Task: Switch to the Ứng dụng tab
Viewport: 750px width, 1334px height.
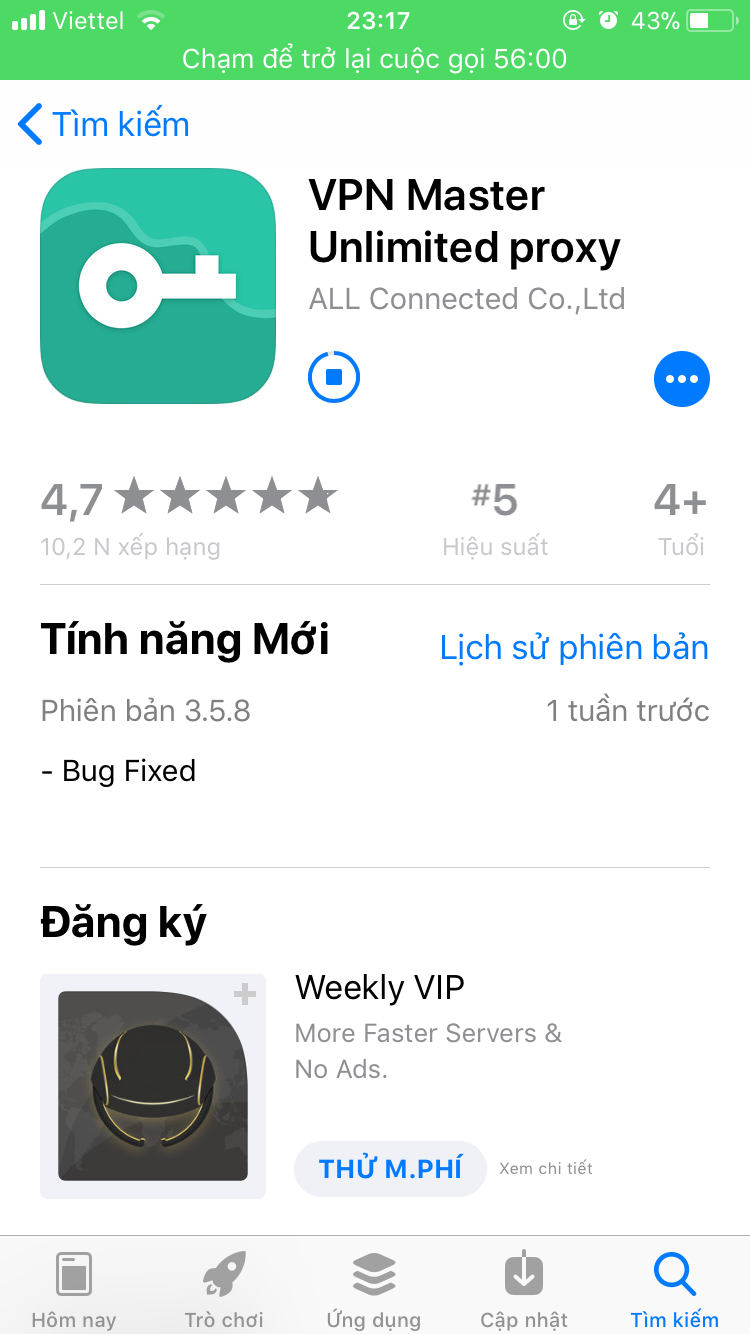Action: (x=374, y=1289)
